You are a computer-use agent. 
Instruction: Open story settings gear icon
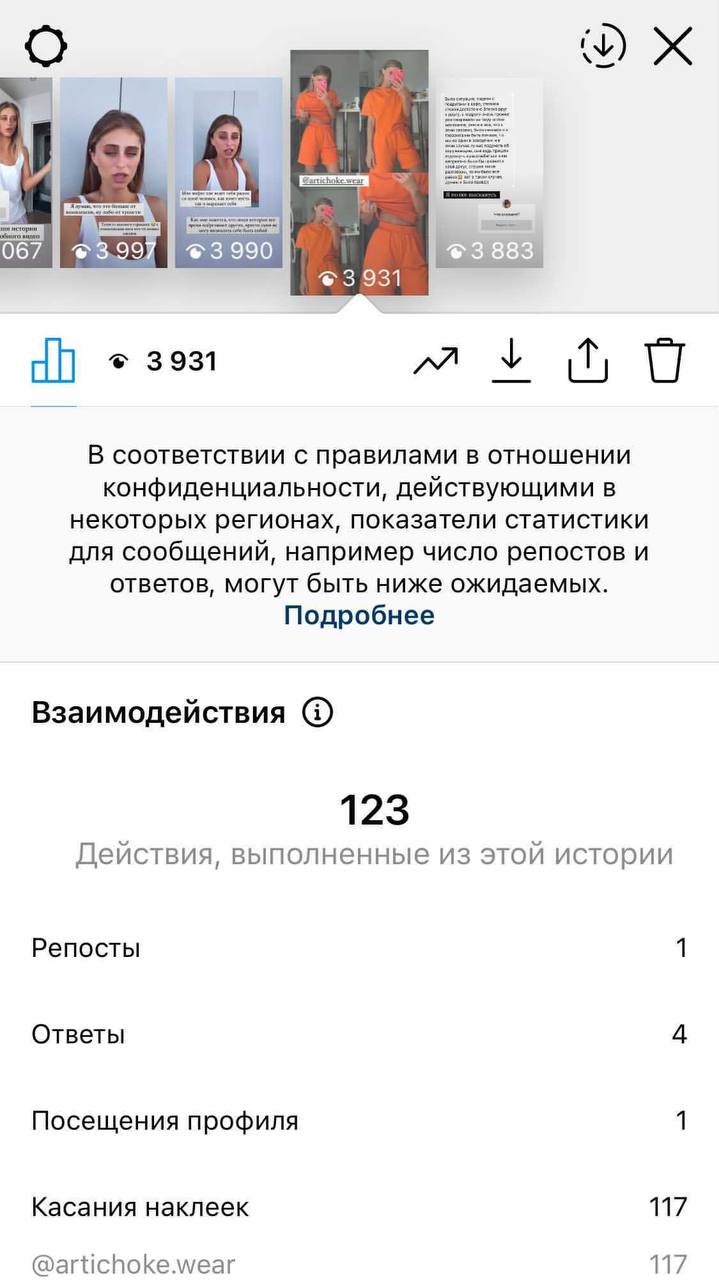pyautogui.click(x=46, y=46)
